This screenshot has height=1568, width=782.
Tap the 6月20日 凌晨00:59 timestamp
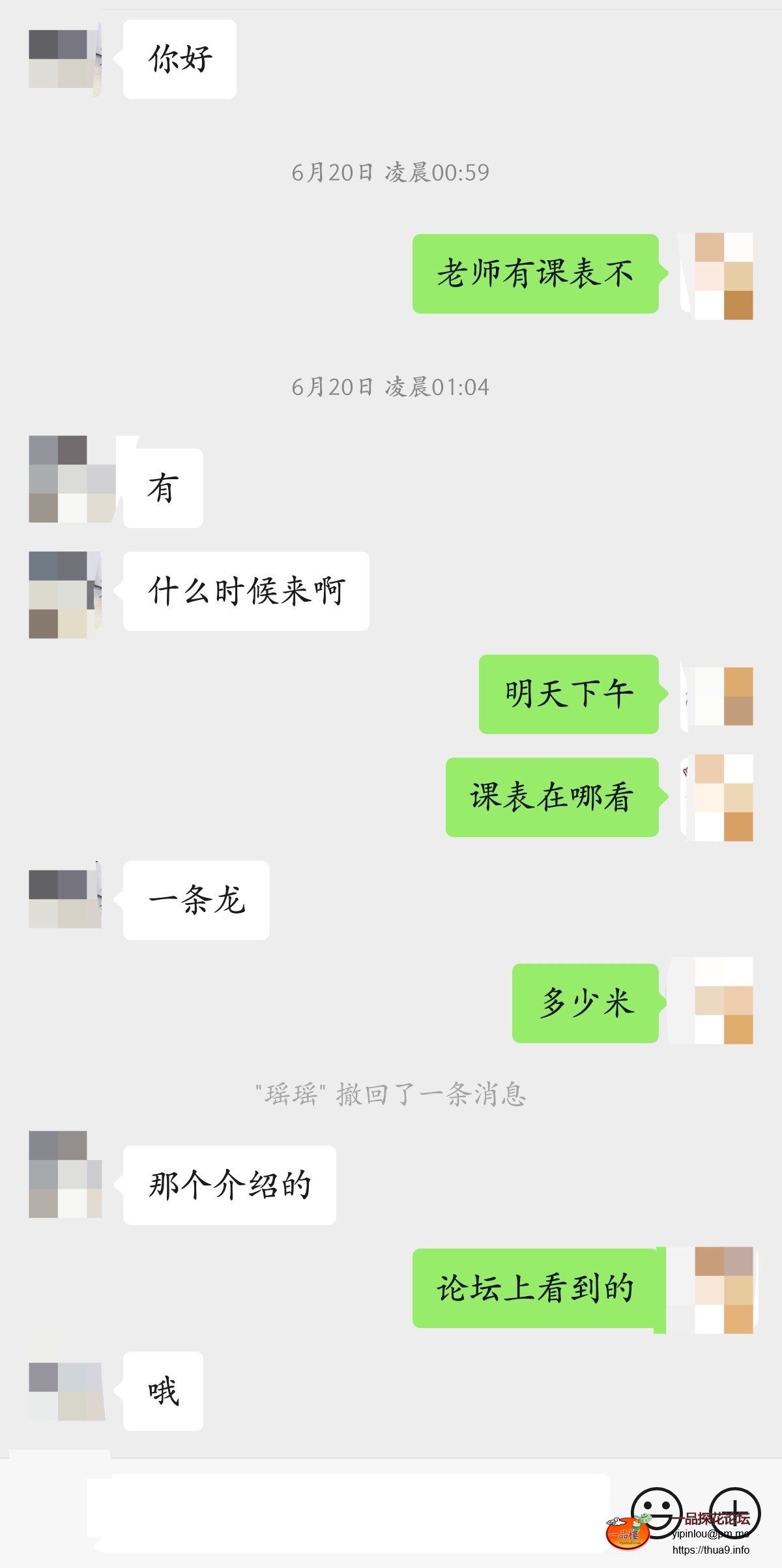tap(390, 173)
